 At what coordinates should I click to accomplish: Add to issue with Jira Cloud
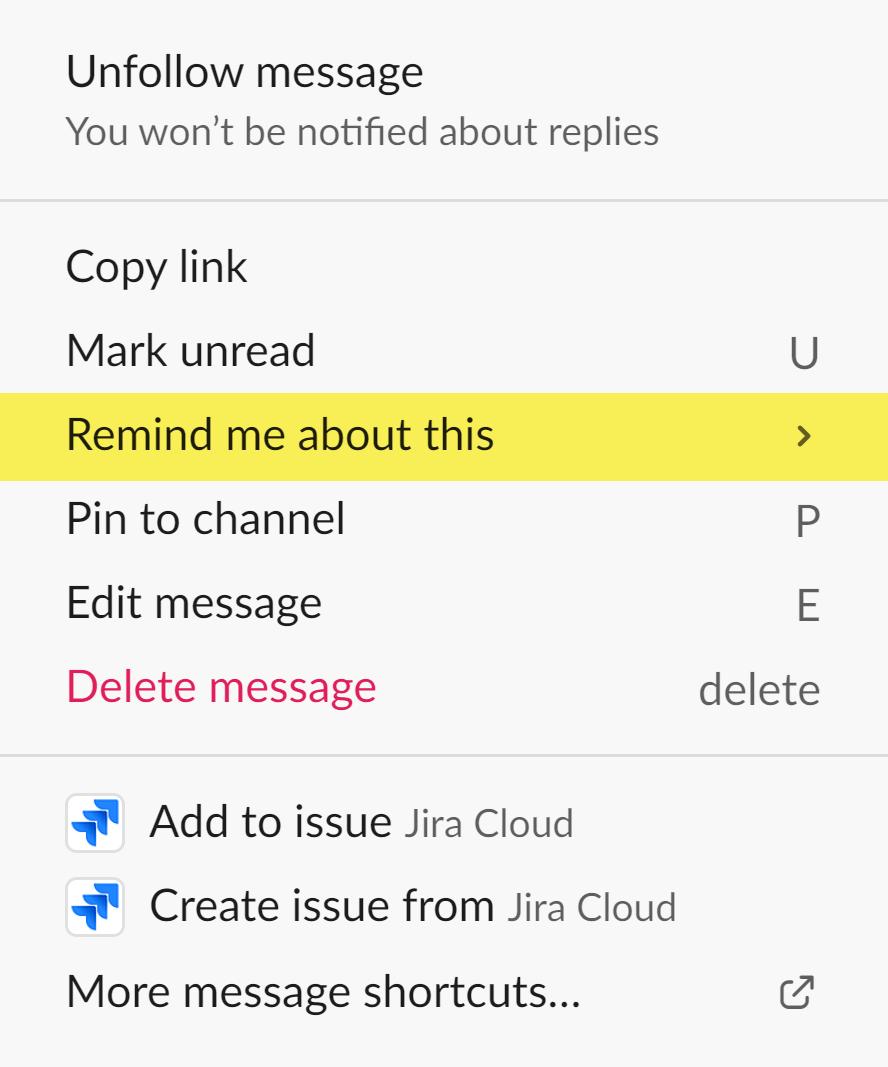270,823
